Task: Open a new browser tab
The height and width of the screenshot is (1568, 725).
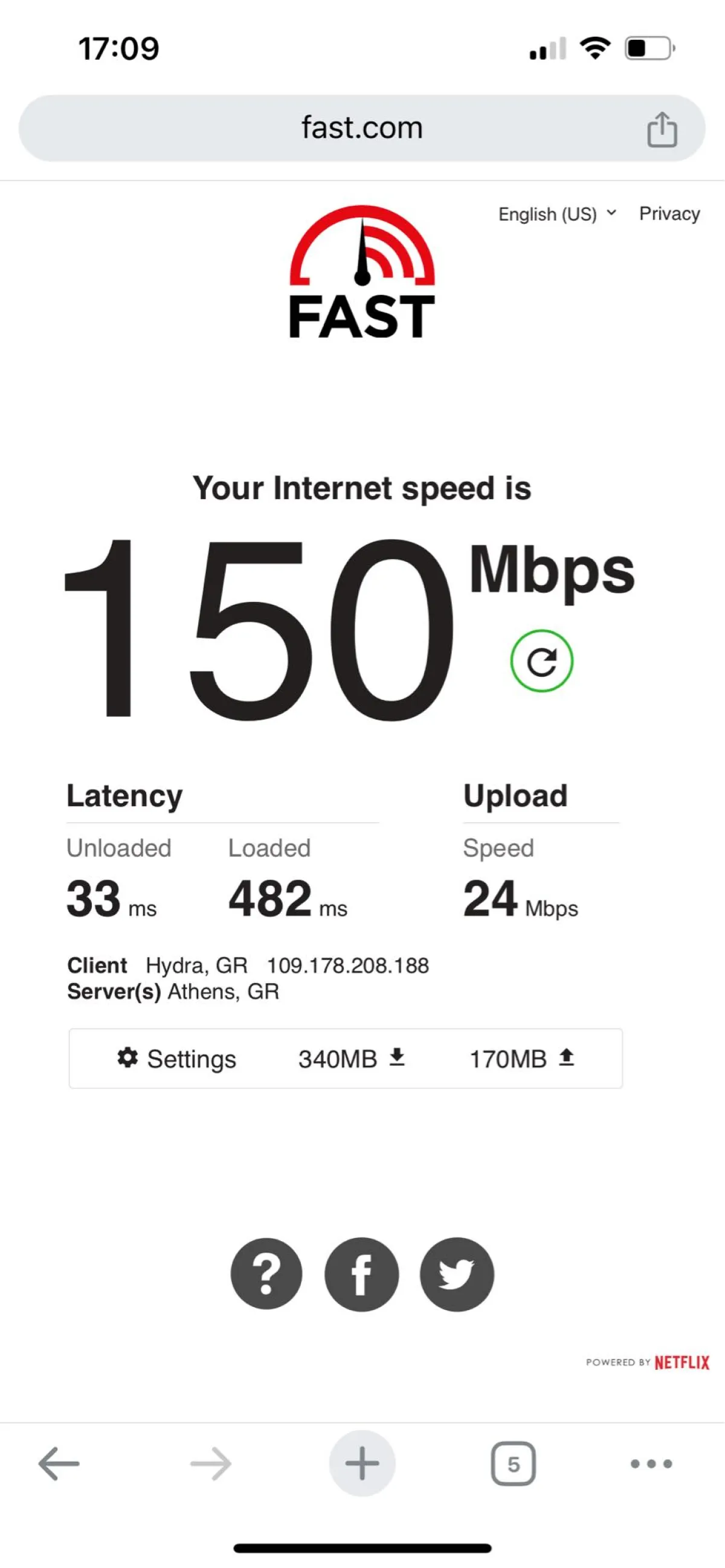Action: (x=362, y=1463)
